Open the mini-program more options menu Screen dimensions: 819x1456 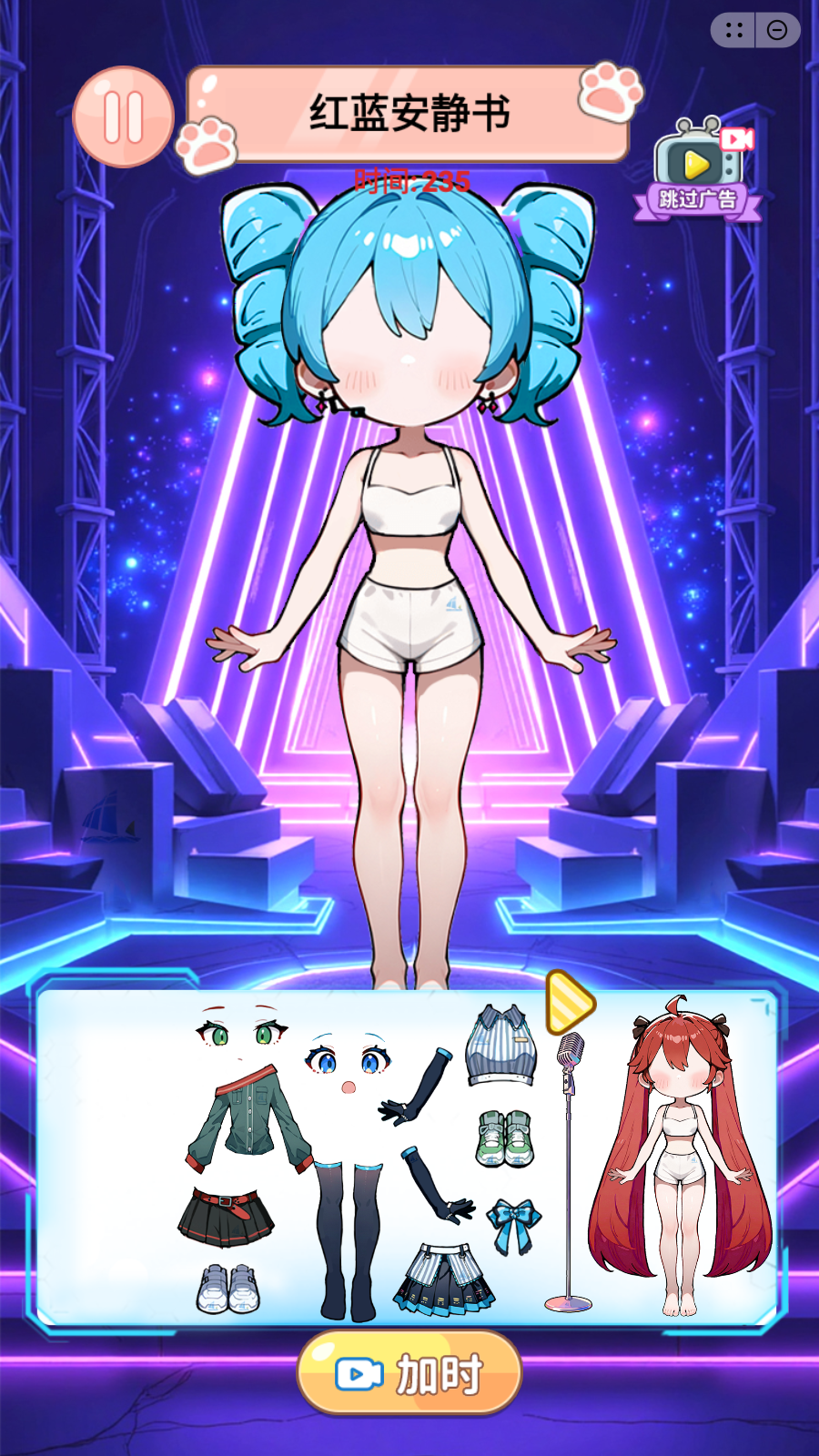click(x=733, y=30)
